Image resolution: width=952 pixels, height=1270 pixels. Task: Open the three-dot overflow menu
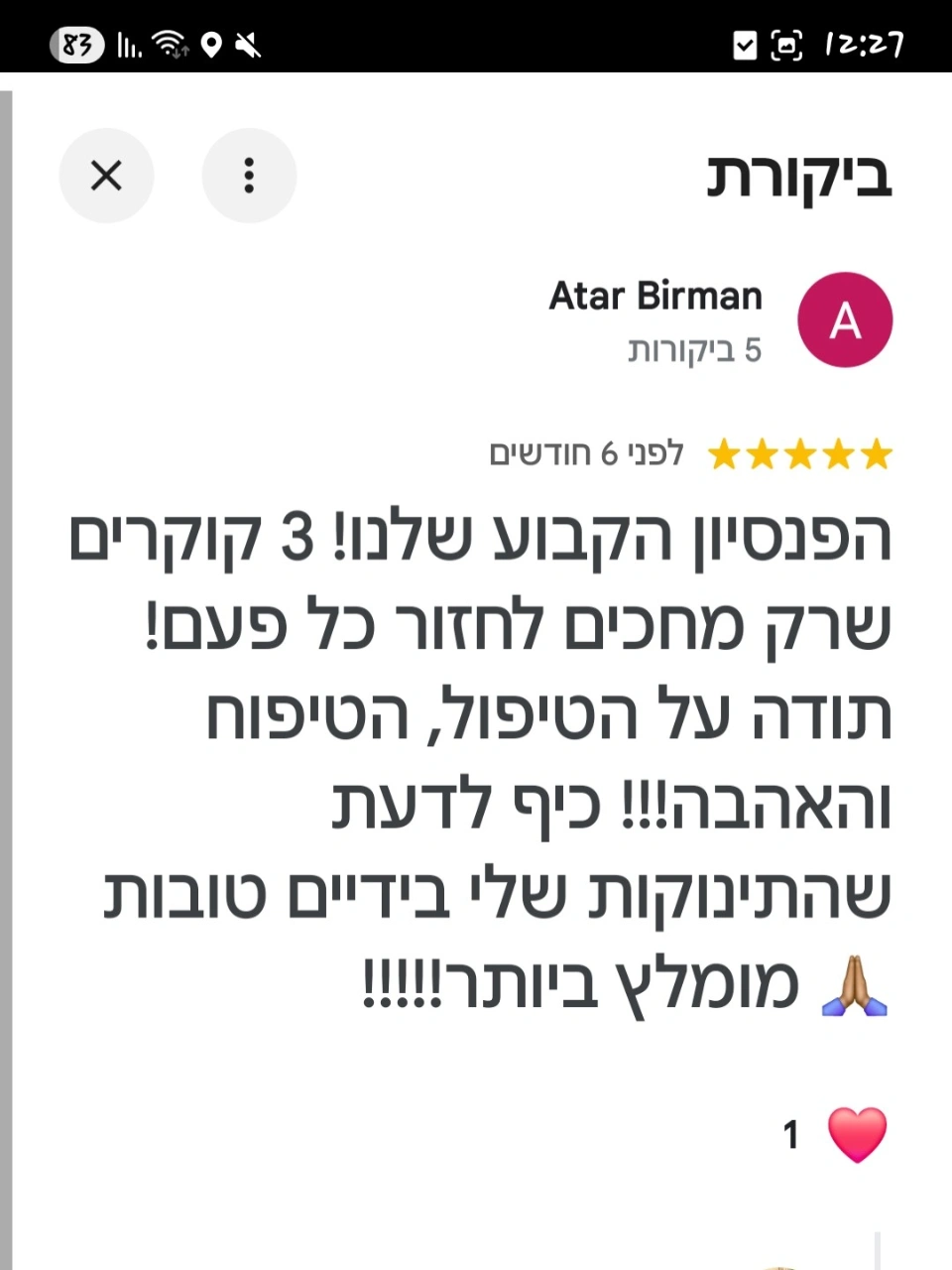point(248,176)
